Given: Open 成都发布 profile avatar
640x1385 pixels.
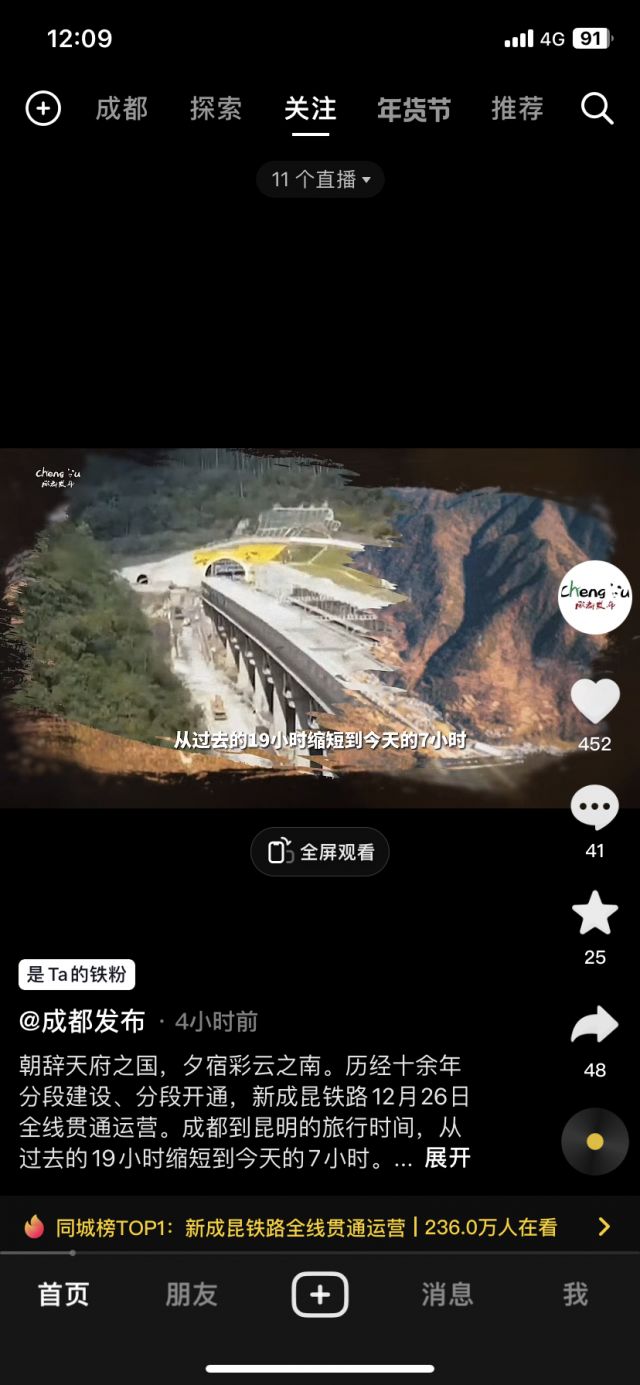Looking at the screenshot, I should [x=595, y=597].
